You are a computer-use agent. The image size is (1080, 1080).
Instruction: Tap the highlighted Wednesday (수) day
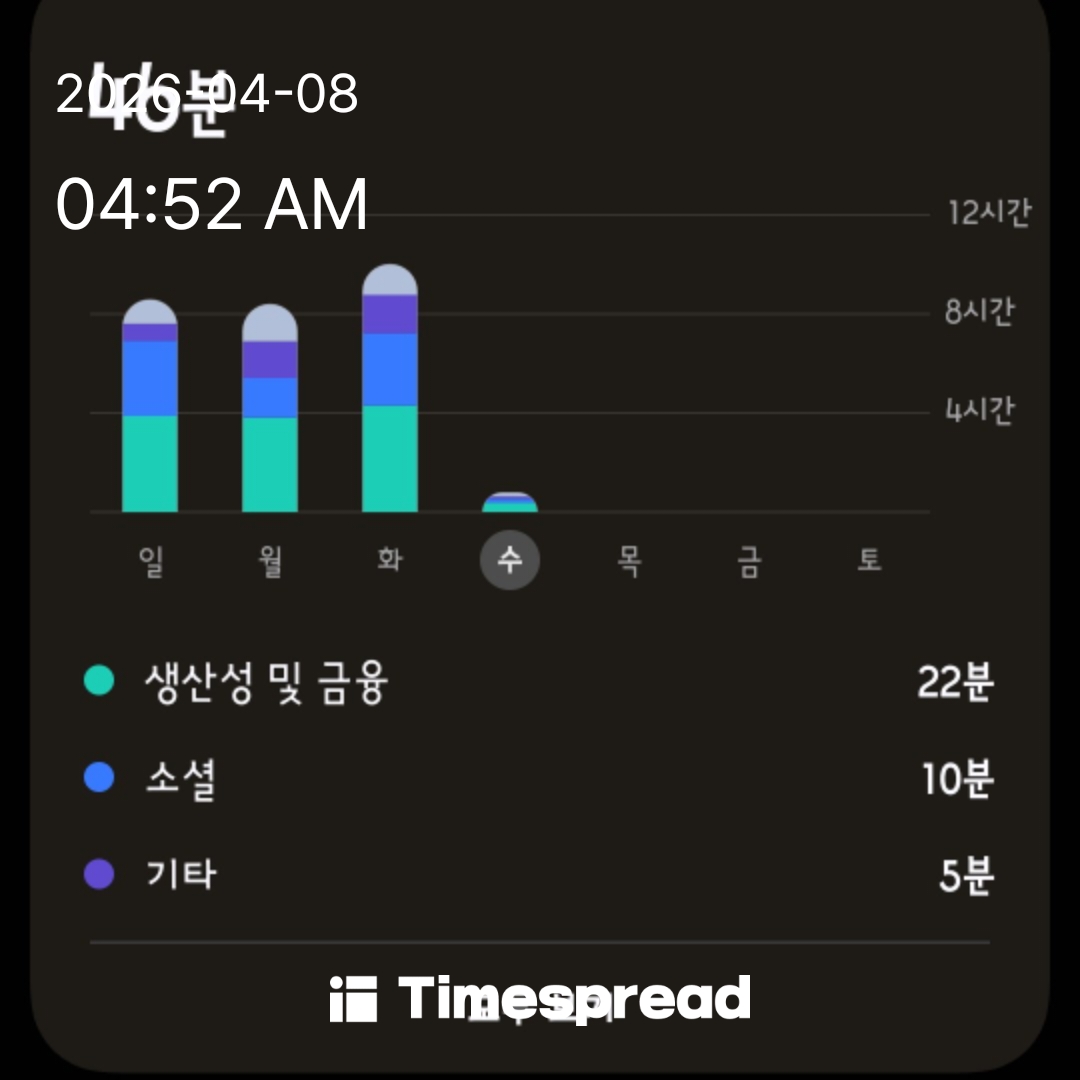510,561
